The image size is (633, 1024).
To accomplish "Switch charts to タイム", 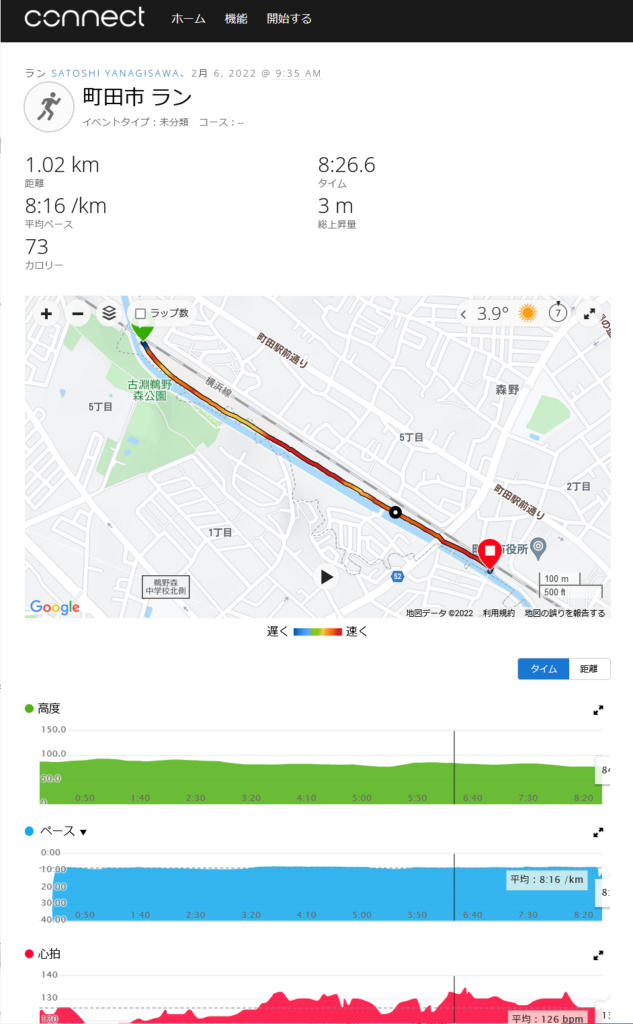I will 543,669.
